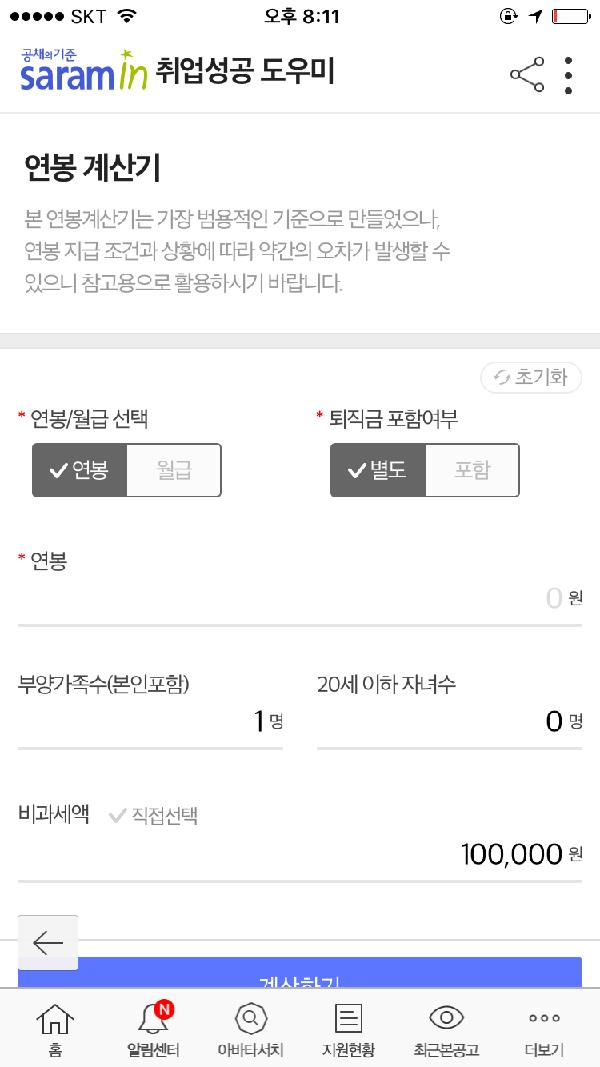This screenshot has width=600, height=1067.
Task: Edit the 20세 이하 자녀수 field
Action: 450,721
